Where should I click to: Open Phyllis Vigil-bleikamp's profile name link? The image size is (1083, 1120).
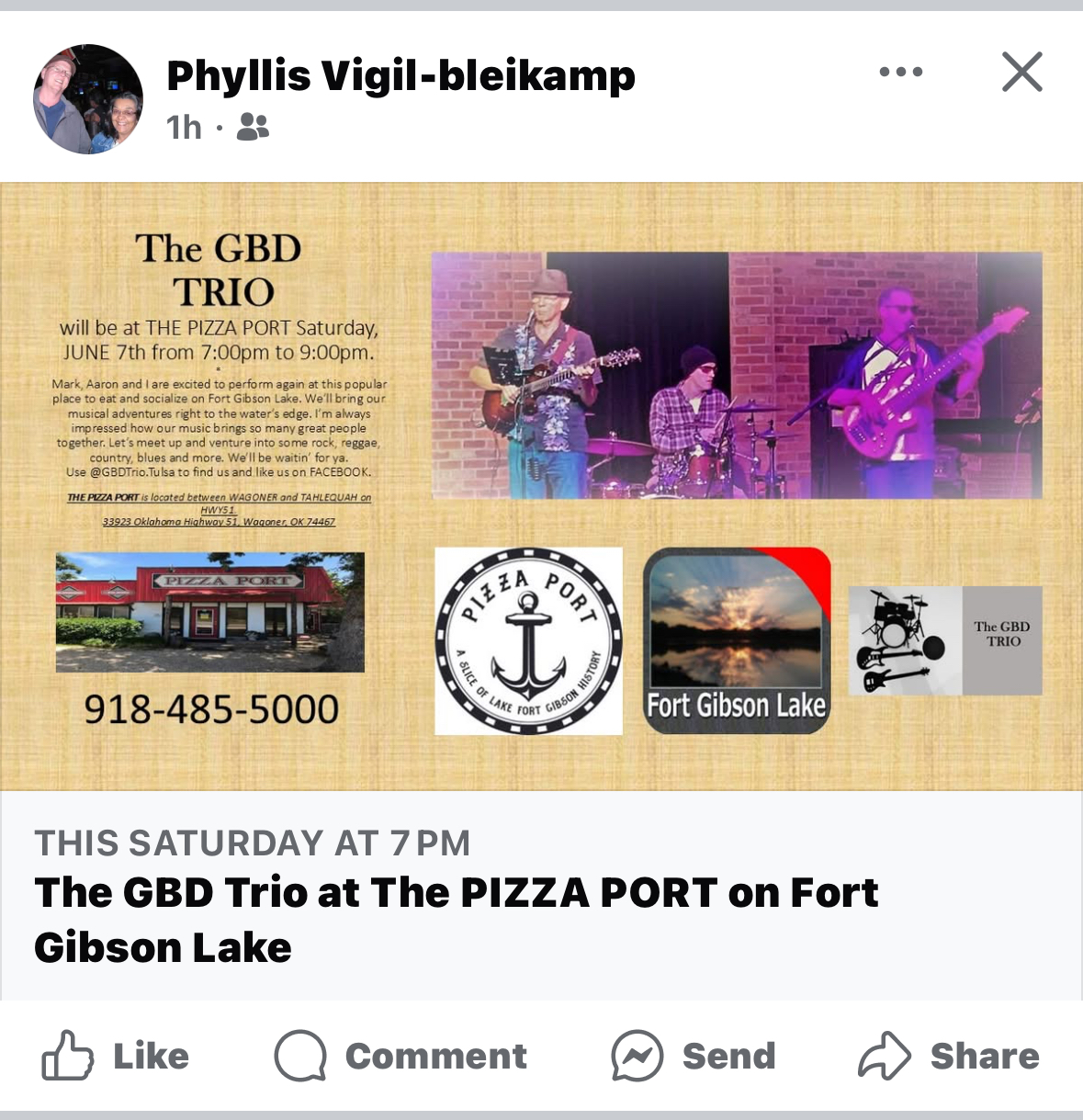(400, 75)
